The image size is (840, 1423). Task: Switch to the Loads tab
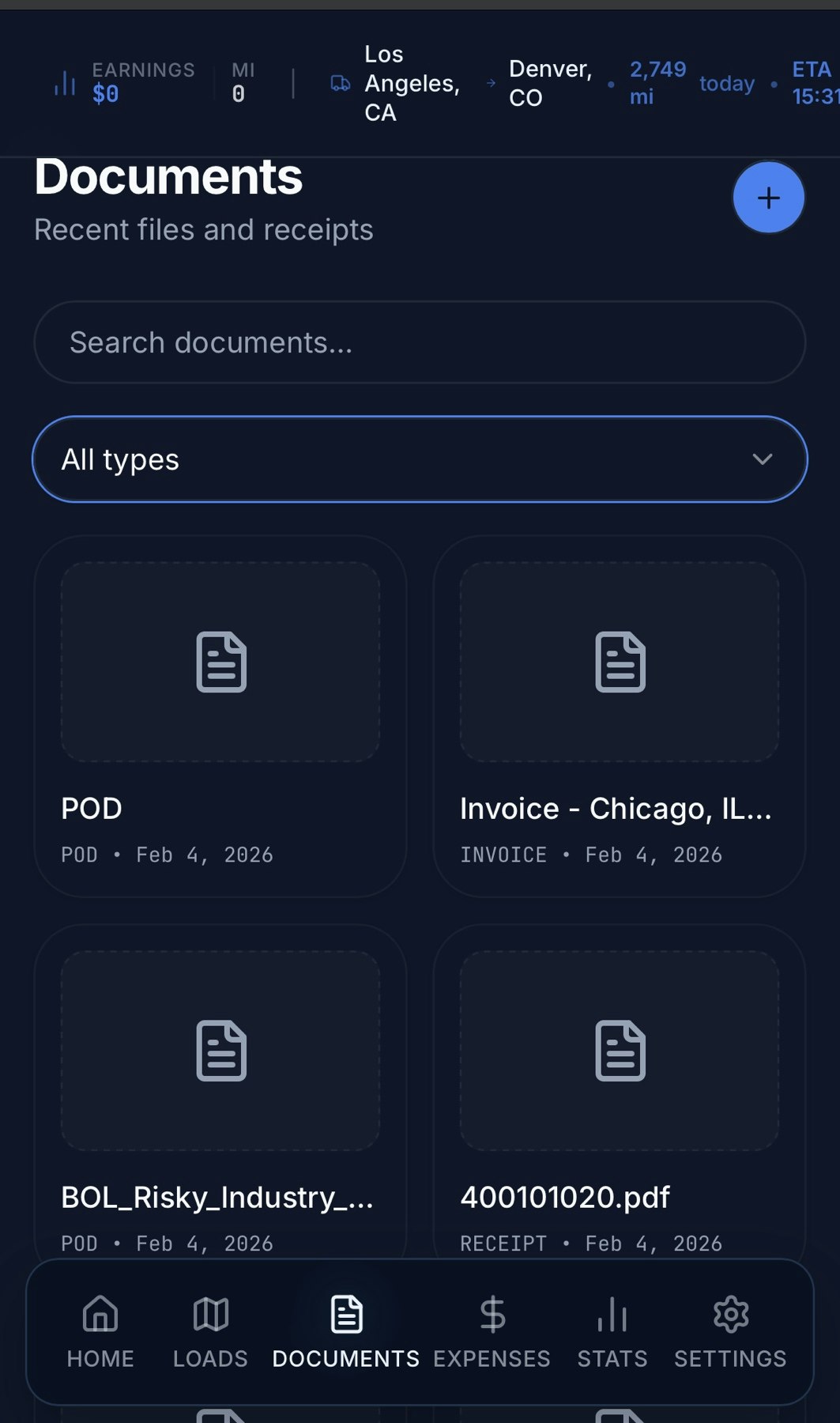pos(210,1331)
